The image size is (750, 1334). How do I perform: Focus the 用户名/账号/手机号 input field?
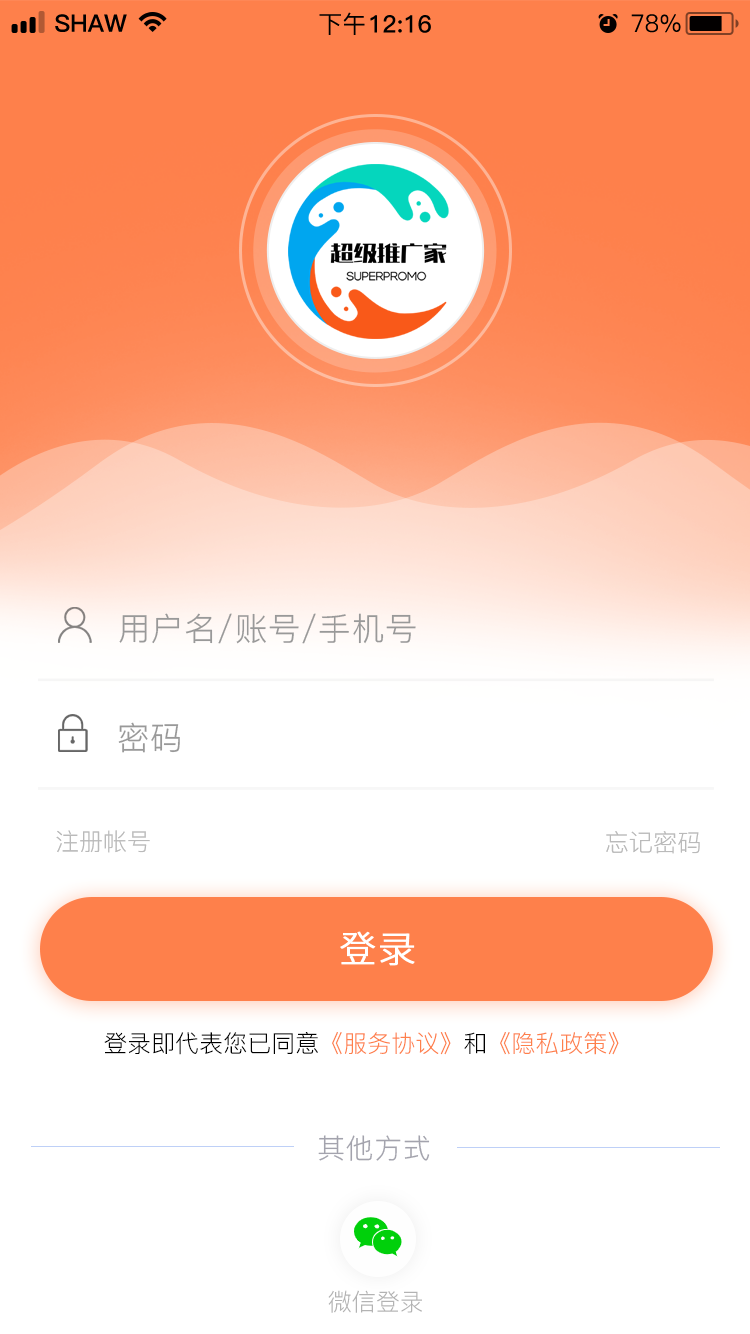(x=400, y=629)
